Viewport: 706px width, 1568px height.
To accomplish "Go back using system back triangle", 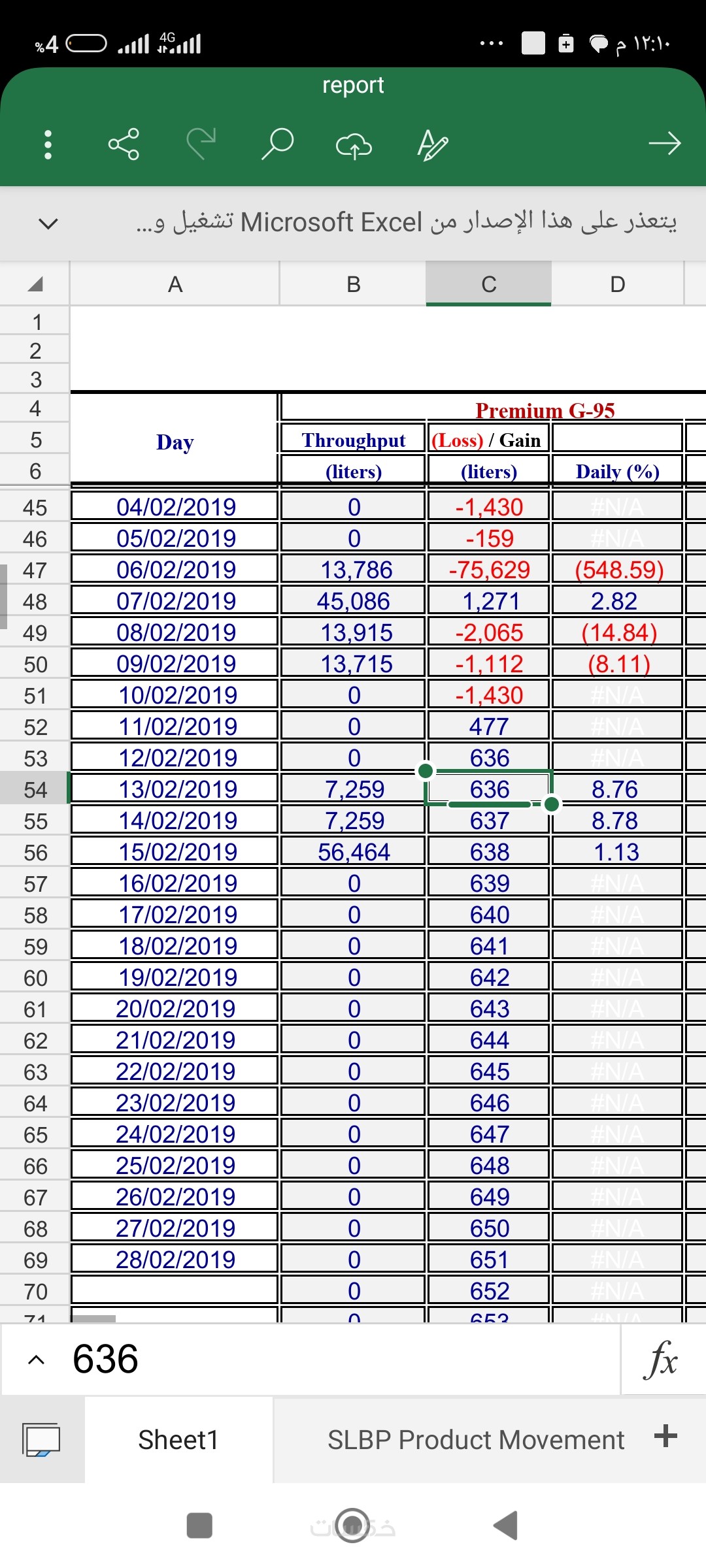I will click(x=505, y=1526).
